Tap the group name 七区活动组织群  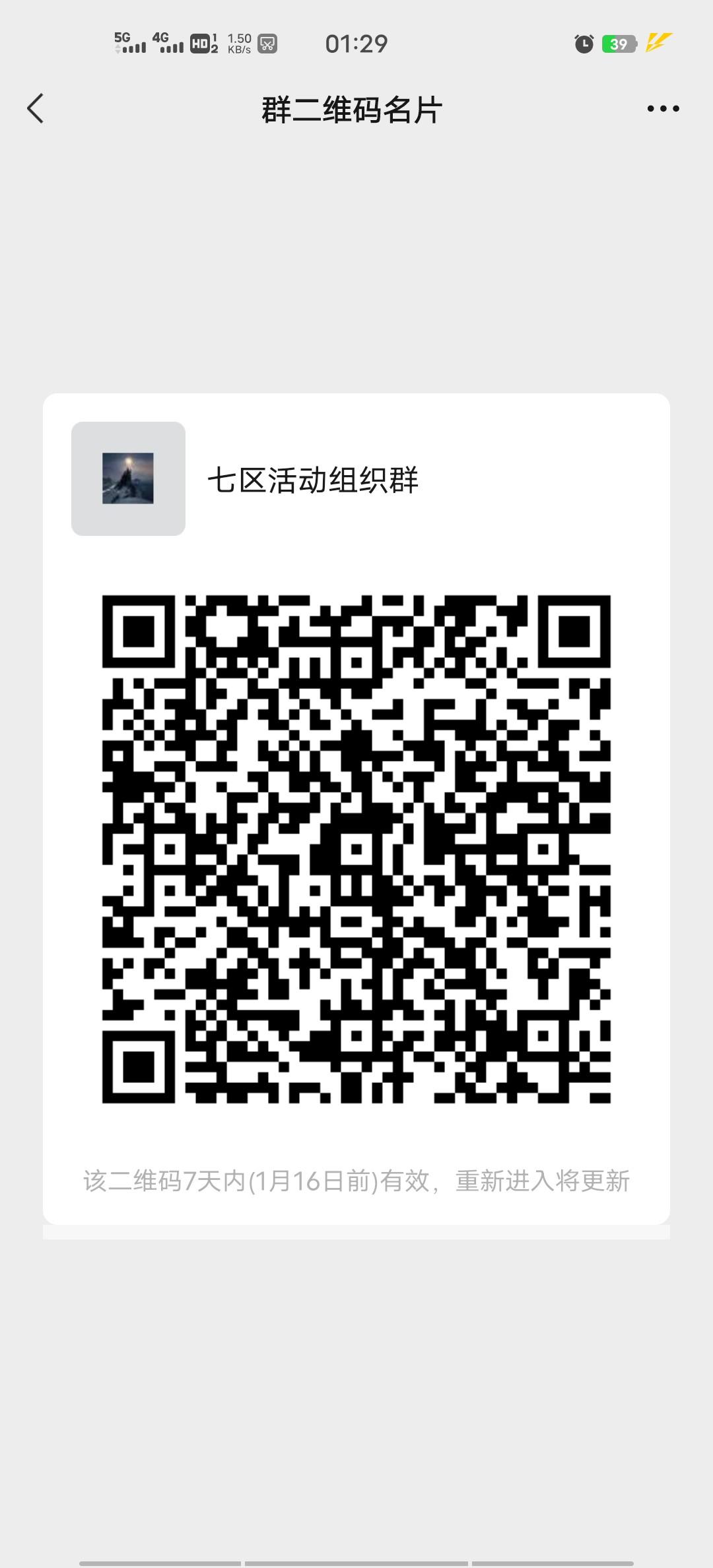[317, 478]
